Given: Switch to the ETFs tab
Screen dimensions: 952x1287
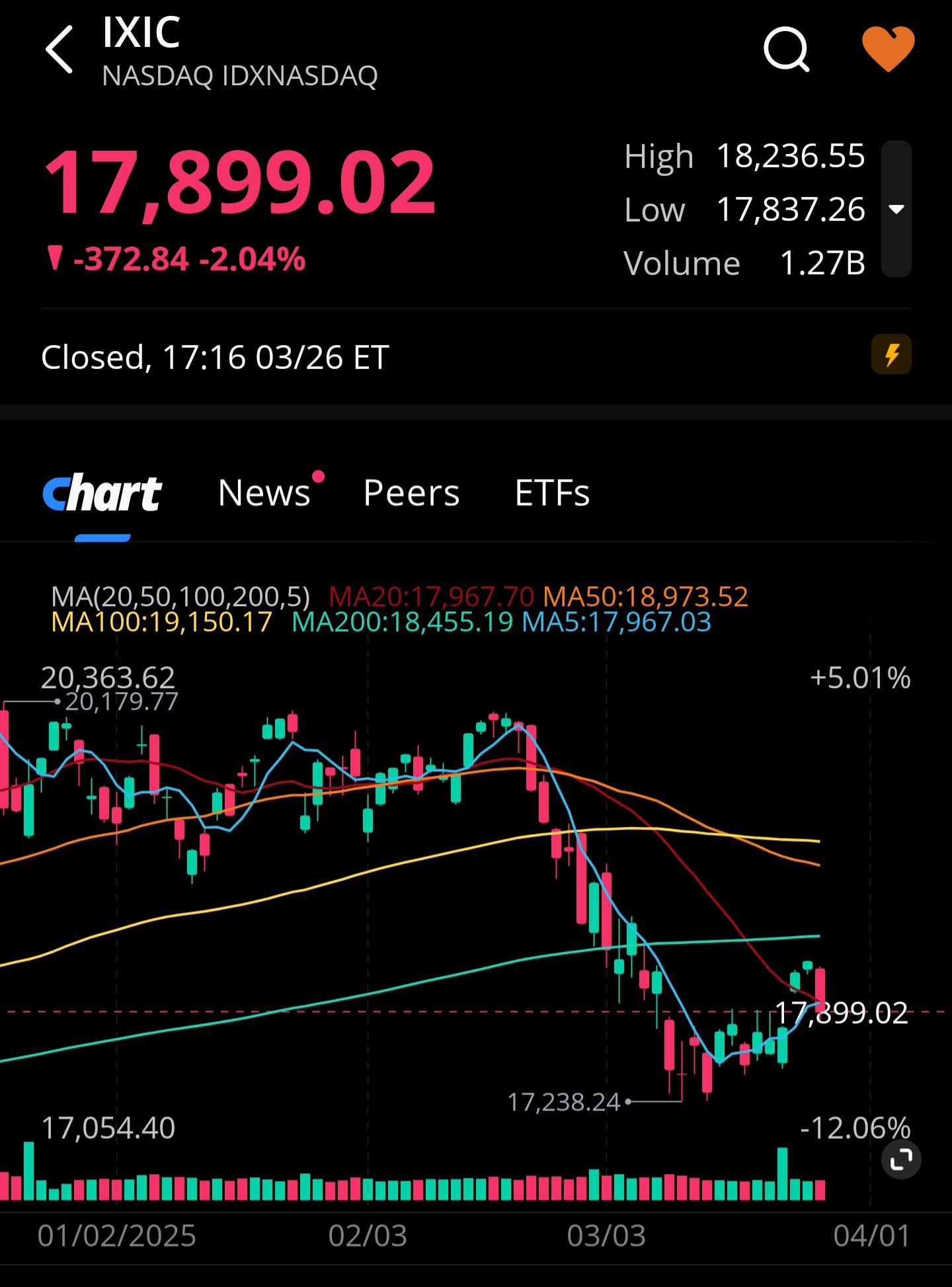Looking at the screenshot, I should coord(552,492).
